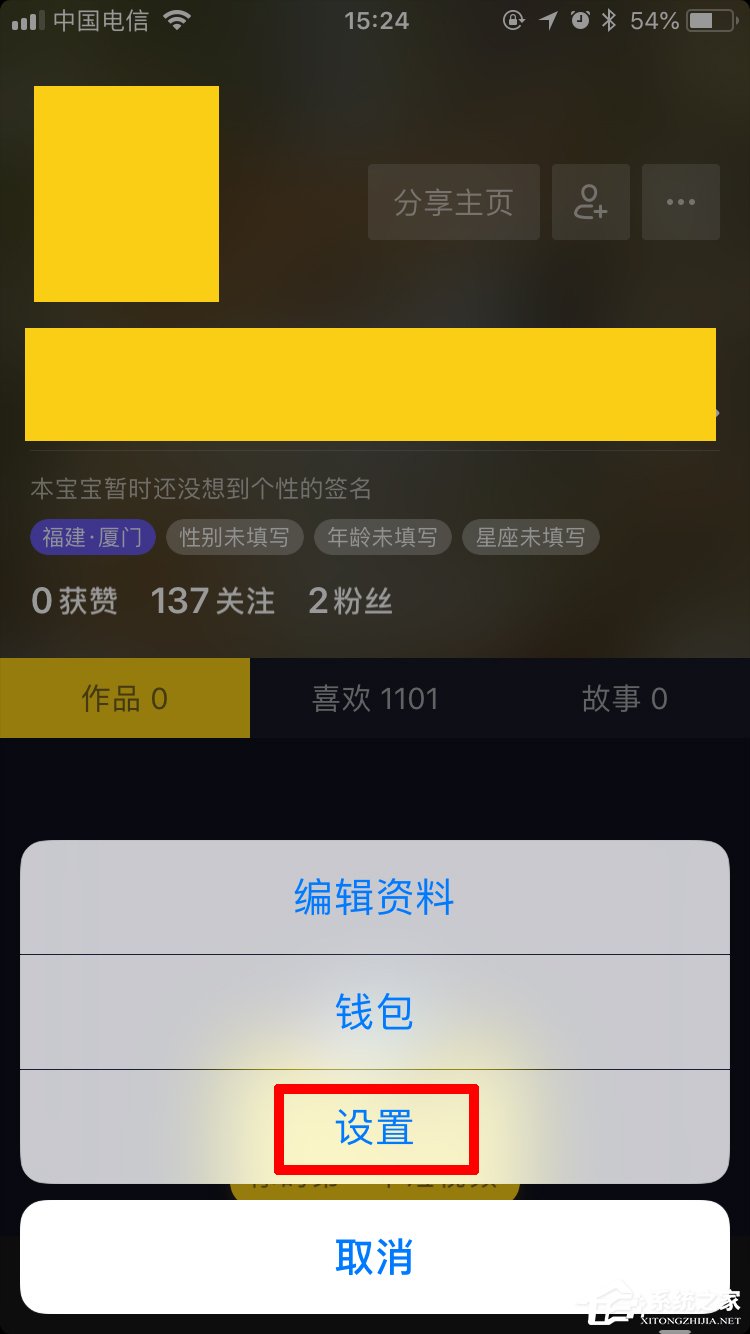Select the 性别未填写 gender tag
This screenshot has width=750, height=1334.
tap(234, 537)
